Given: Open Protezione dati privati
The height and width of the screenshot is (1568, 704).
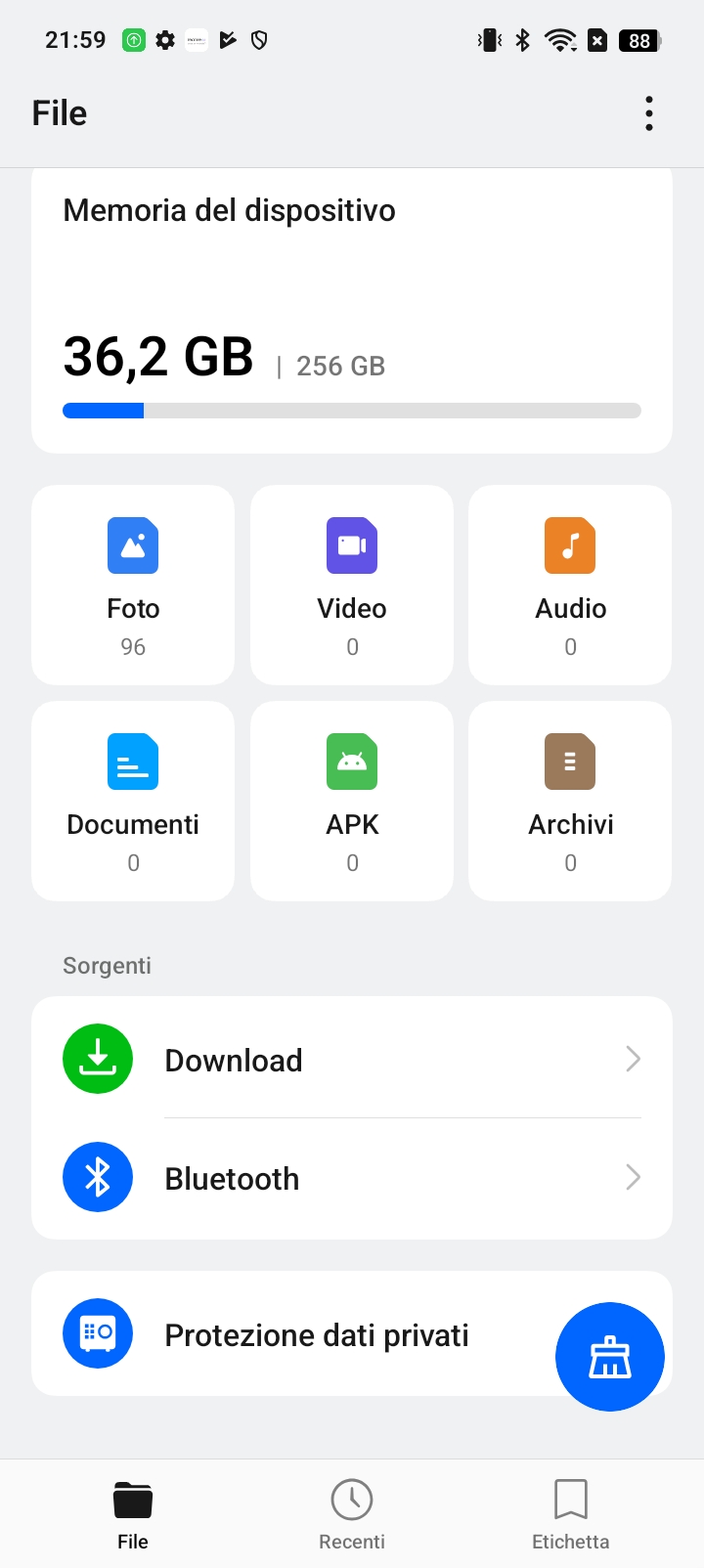Looking at the screenshot, I should pos(293,1333).
